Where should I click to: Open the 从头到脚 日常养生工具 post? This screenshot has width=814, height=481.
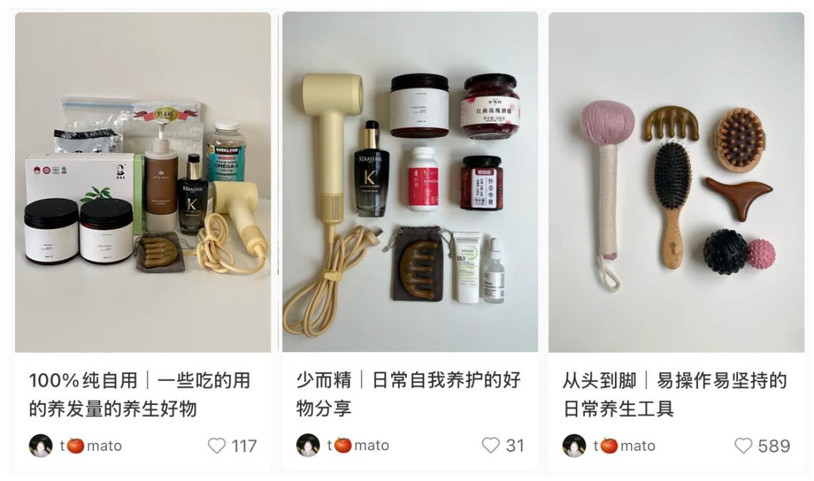[676, 182]
